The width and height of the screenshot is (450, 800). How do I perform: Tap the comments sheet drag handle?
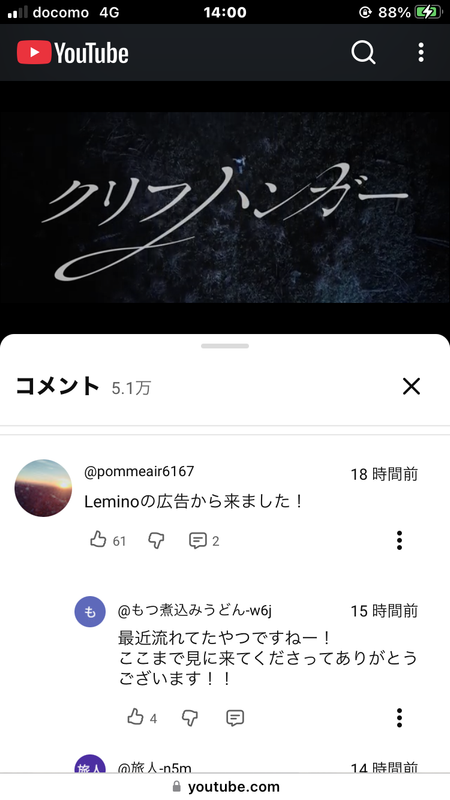(225, 346)
